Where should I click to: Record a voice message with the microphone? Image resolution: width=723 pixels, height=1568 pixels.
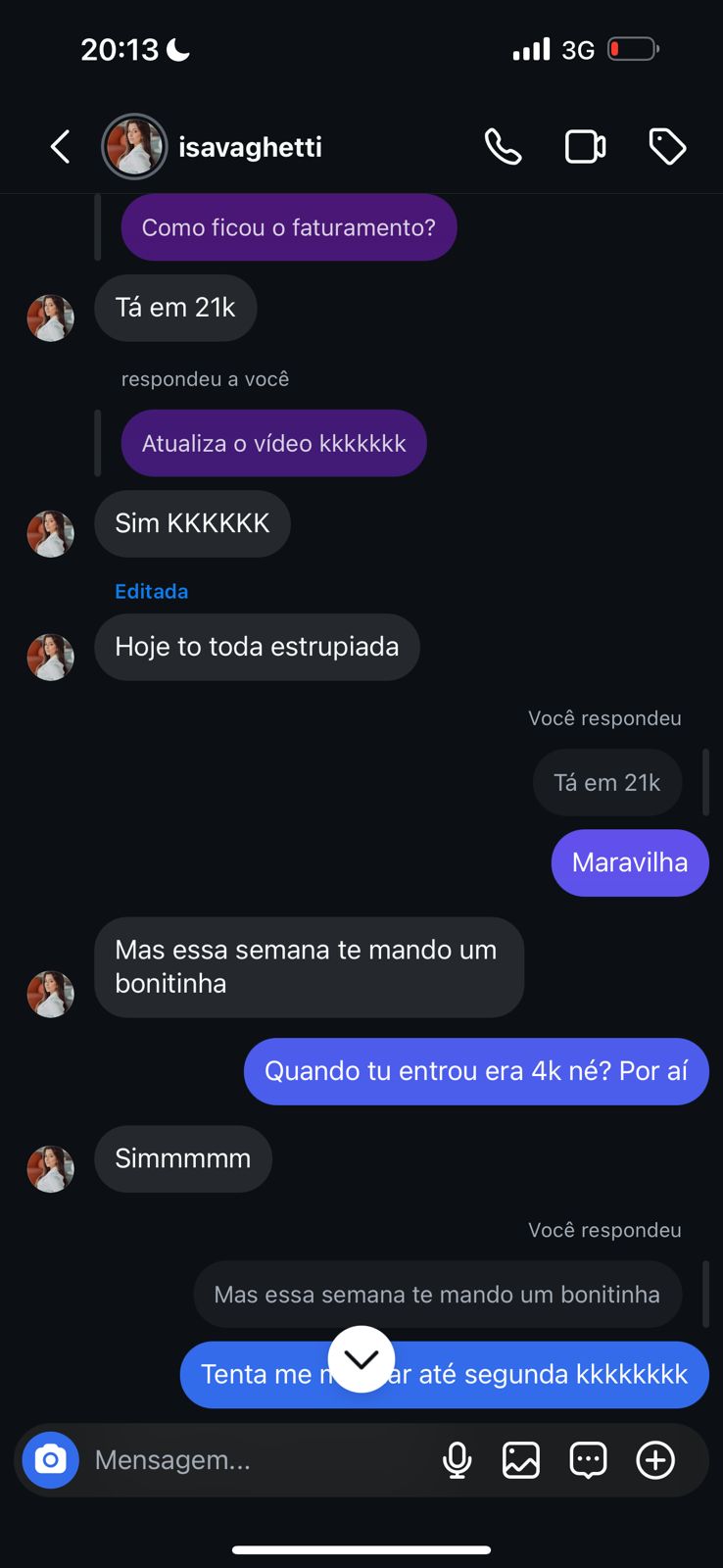pos(457,1460)
